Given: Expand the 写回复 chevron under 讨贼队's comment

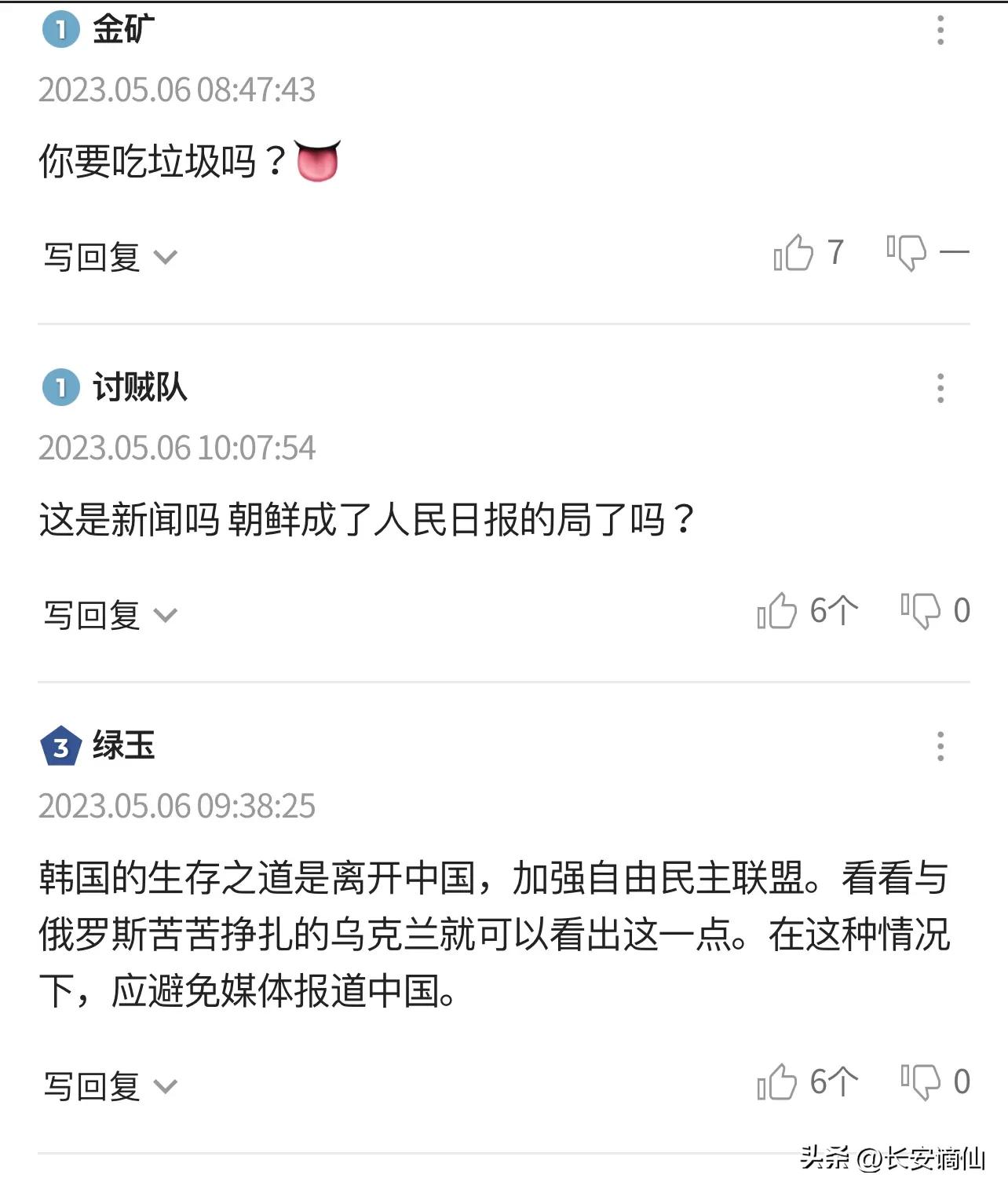Looking at the screenshot, I should pyautogui.click(x=166, y=616).
